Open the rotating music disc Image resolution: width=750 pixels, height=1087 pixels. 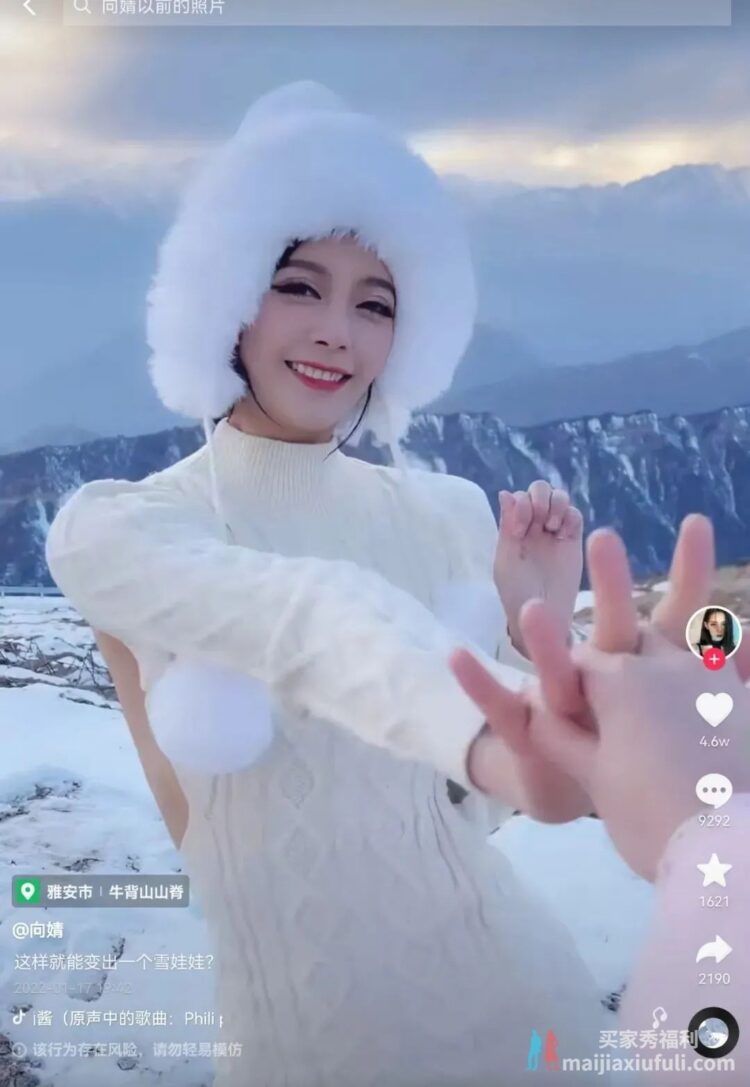(x=714, y=1033)
